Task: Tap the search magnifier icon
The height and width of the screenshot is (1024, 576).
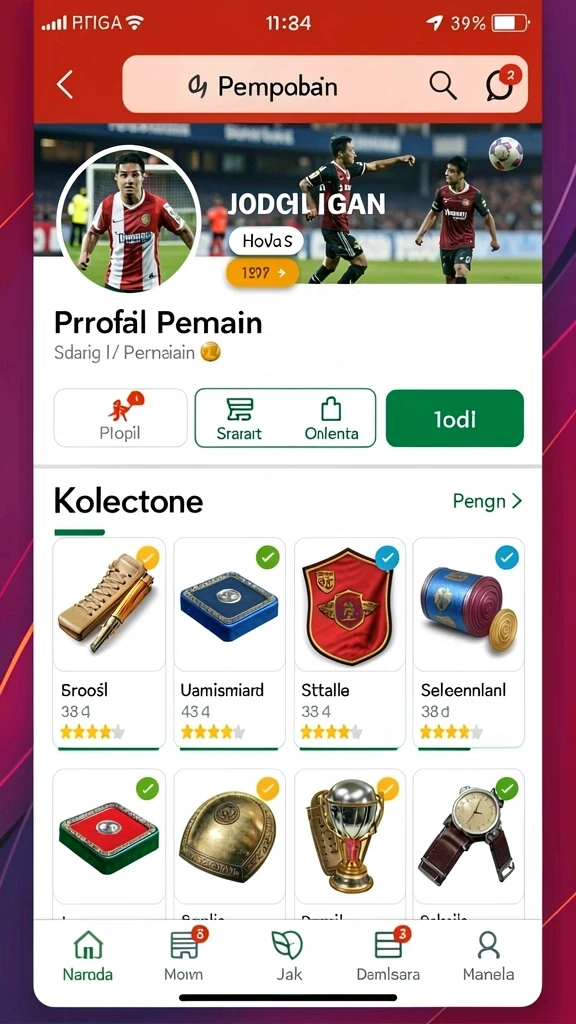Action: click(443, 85)
